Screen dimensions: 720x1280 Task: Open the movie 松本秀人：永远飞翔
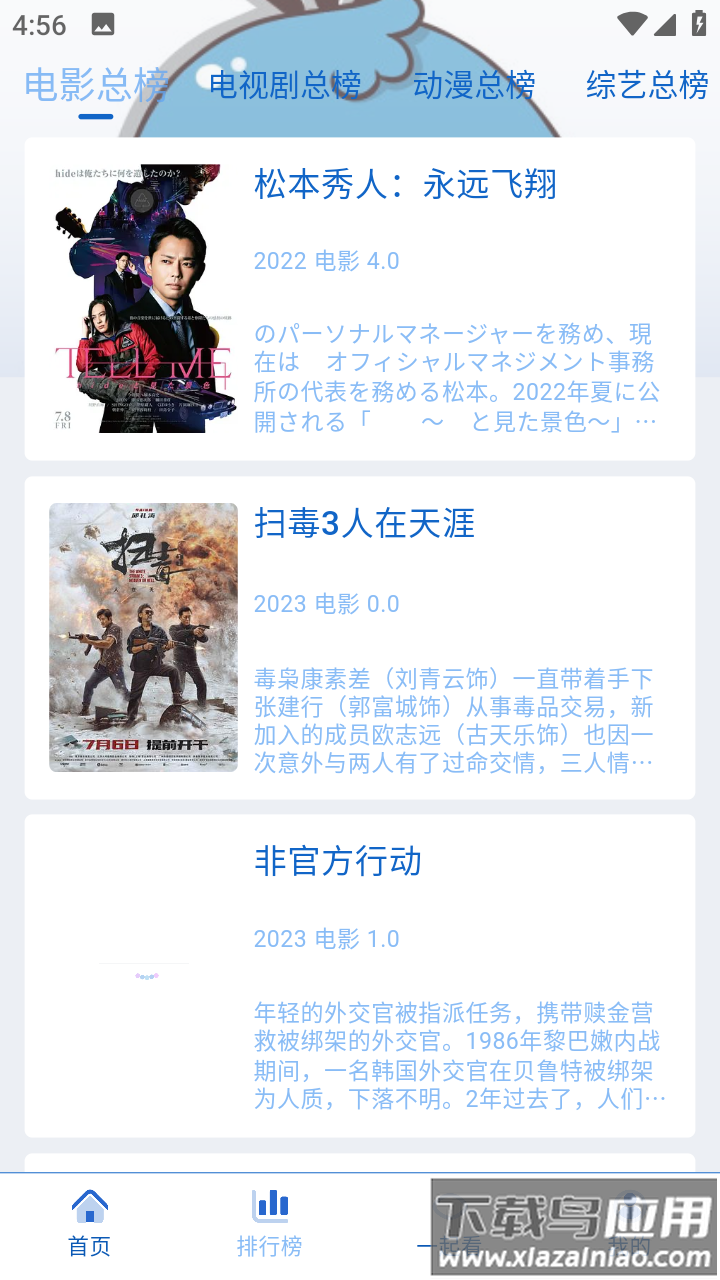[x=360, y=298]
